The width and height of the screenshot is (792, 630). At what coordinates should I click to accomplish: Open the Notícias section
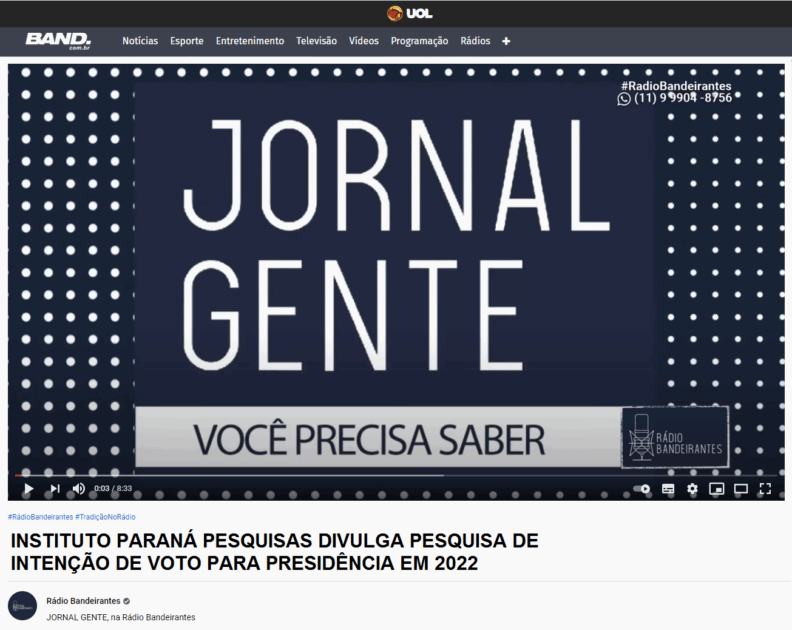pos(140,41)
